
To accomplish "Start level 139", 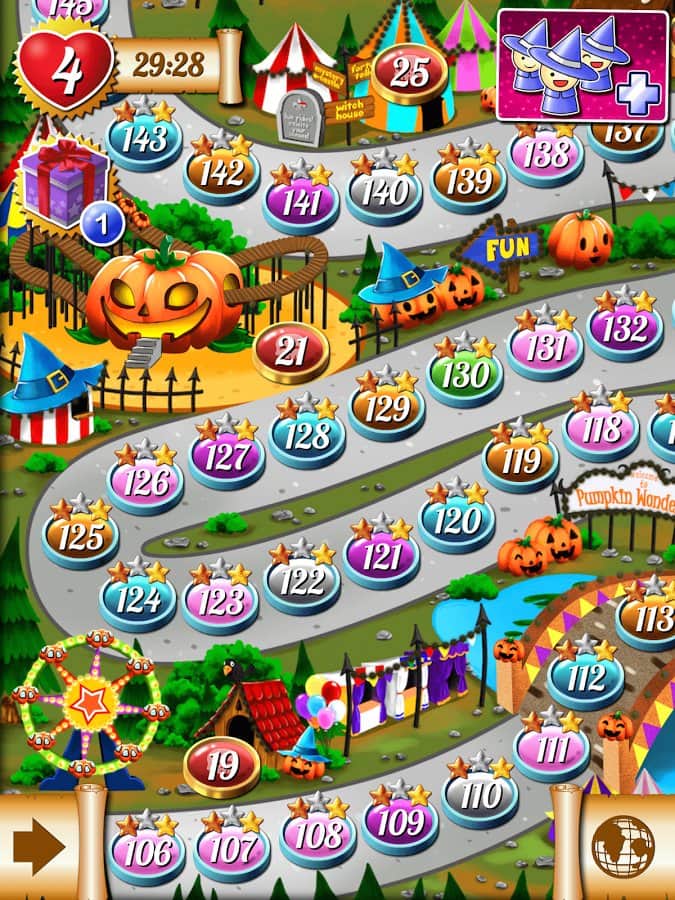I will (468, 182).
